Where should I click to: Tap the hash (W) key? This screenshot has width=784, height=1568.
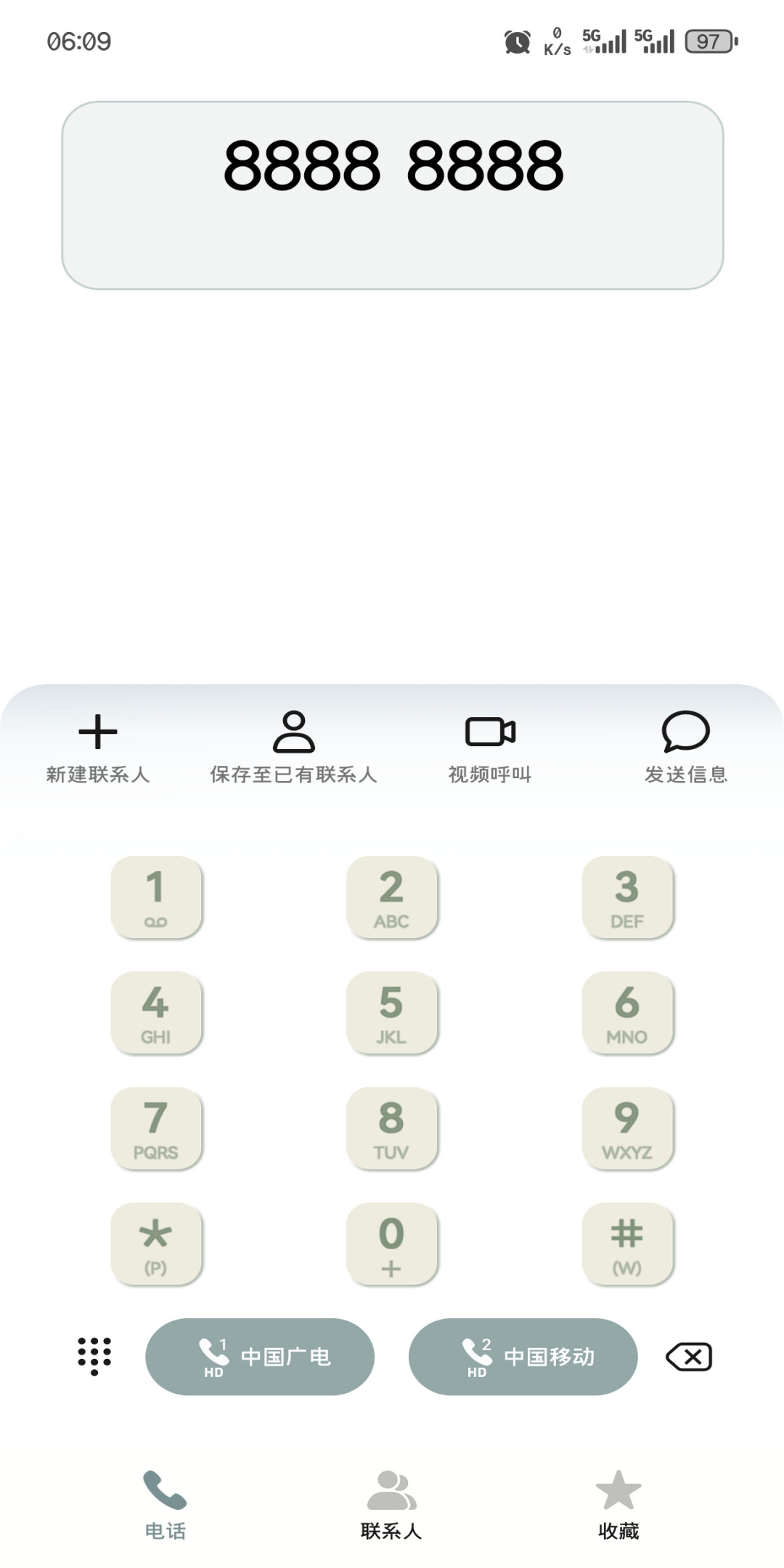pyautogui.click(x=627, y=1244)
